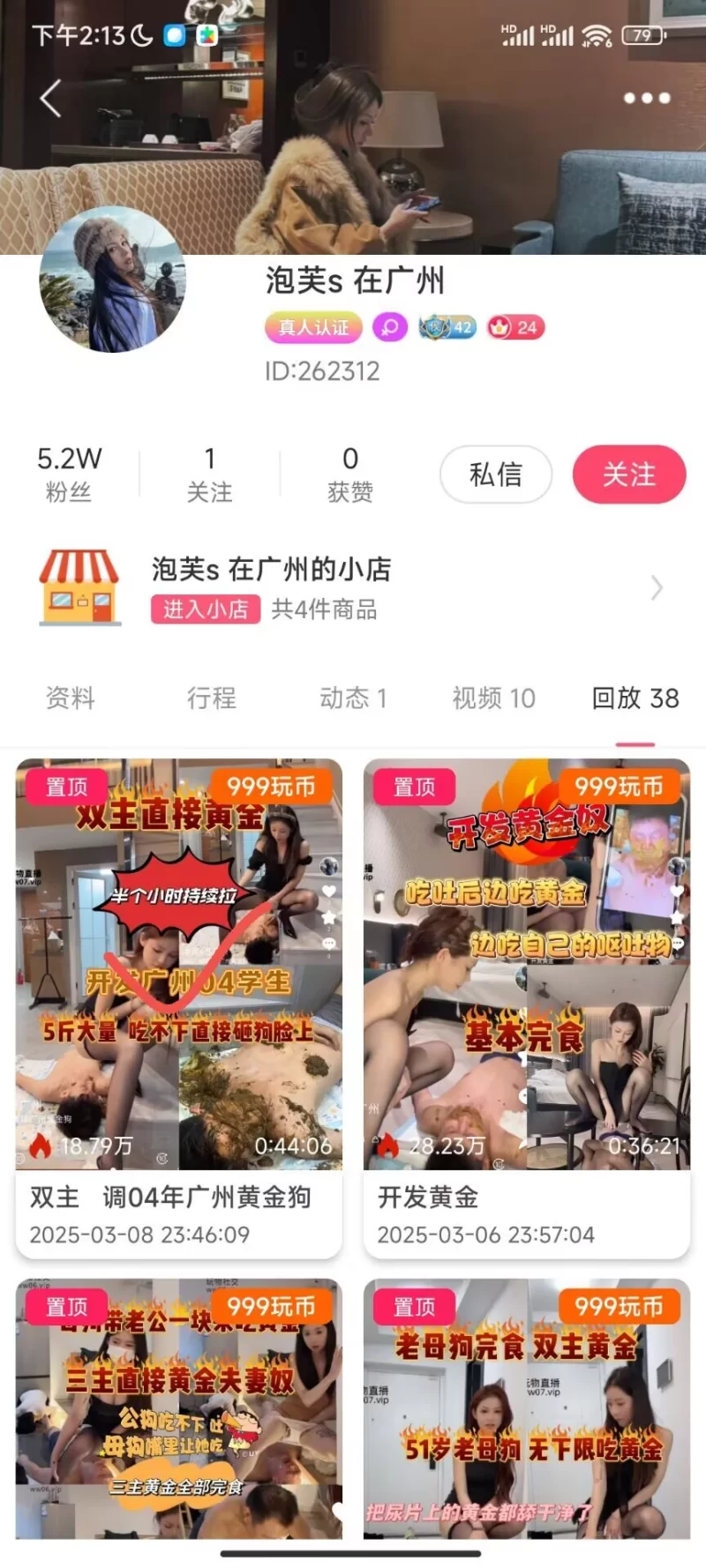Open the shop row chevron
Viewport: 706px width, 1568px height.
click(x=657, y=588)
